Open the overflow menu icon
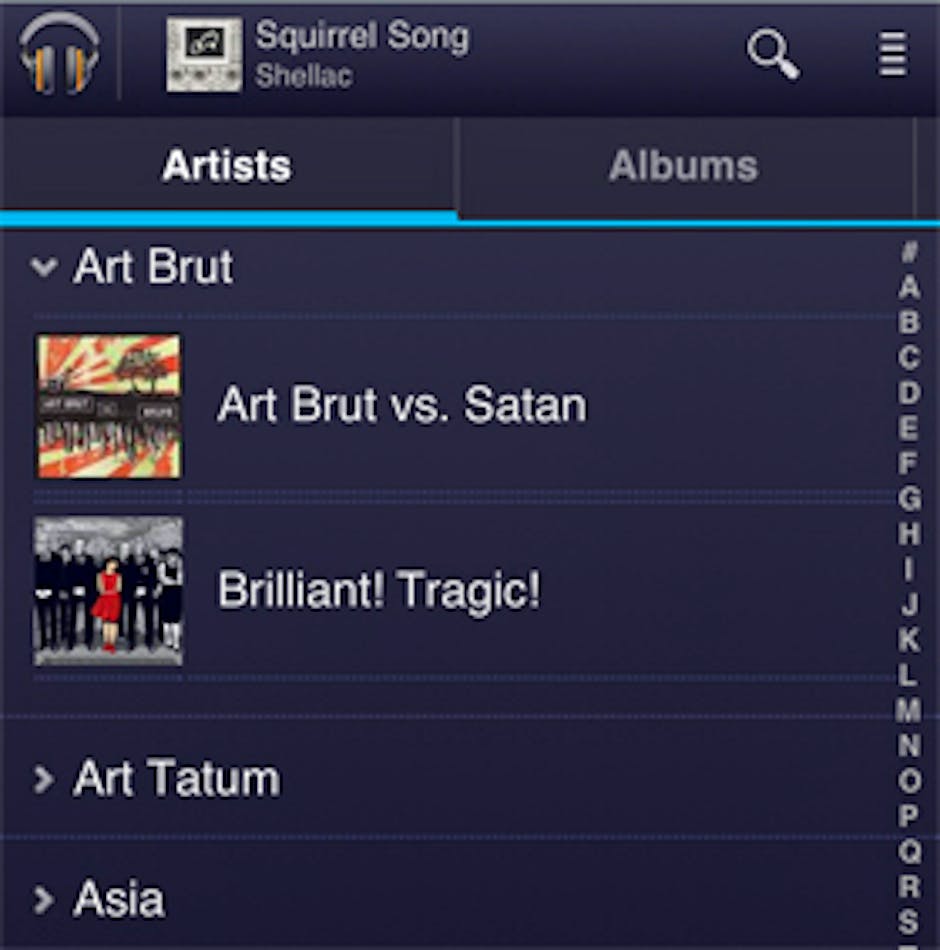 tap(892, 54)
